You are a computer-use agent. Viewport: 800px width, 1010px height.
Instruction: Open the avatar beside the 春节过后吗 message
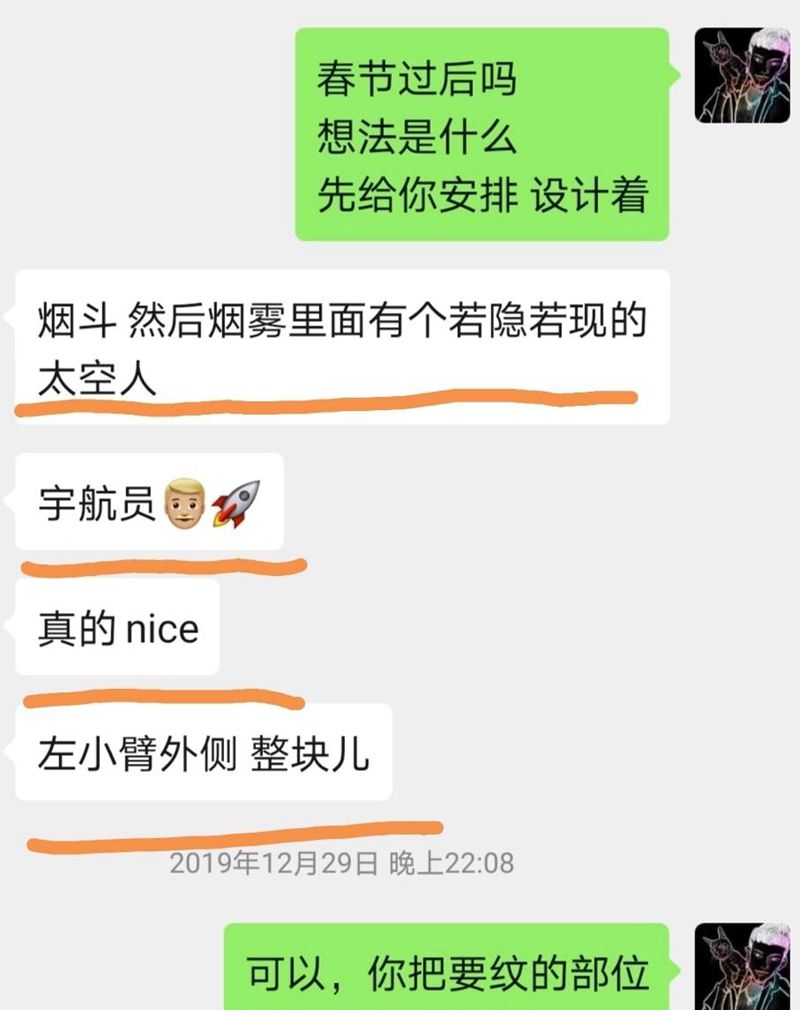(742, 75)
